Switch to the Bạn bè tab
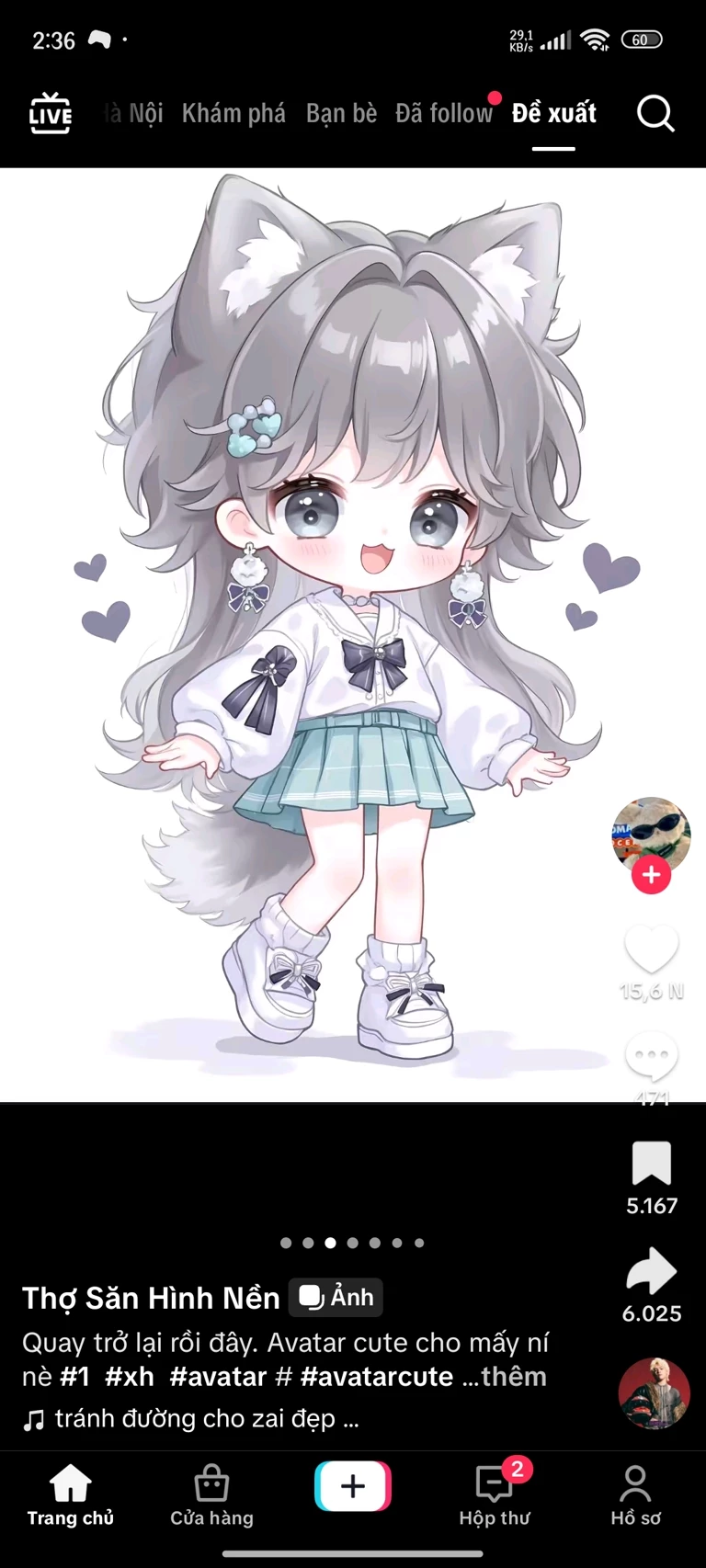This screenshot has height=1568, width=706. point(341,114)
